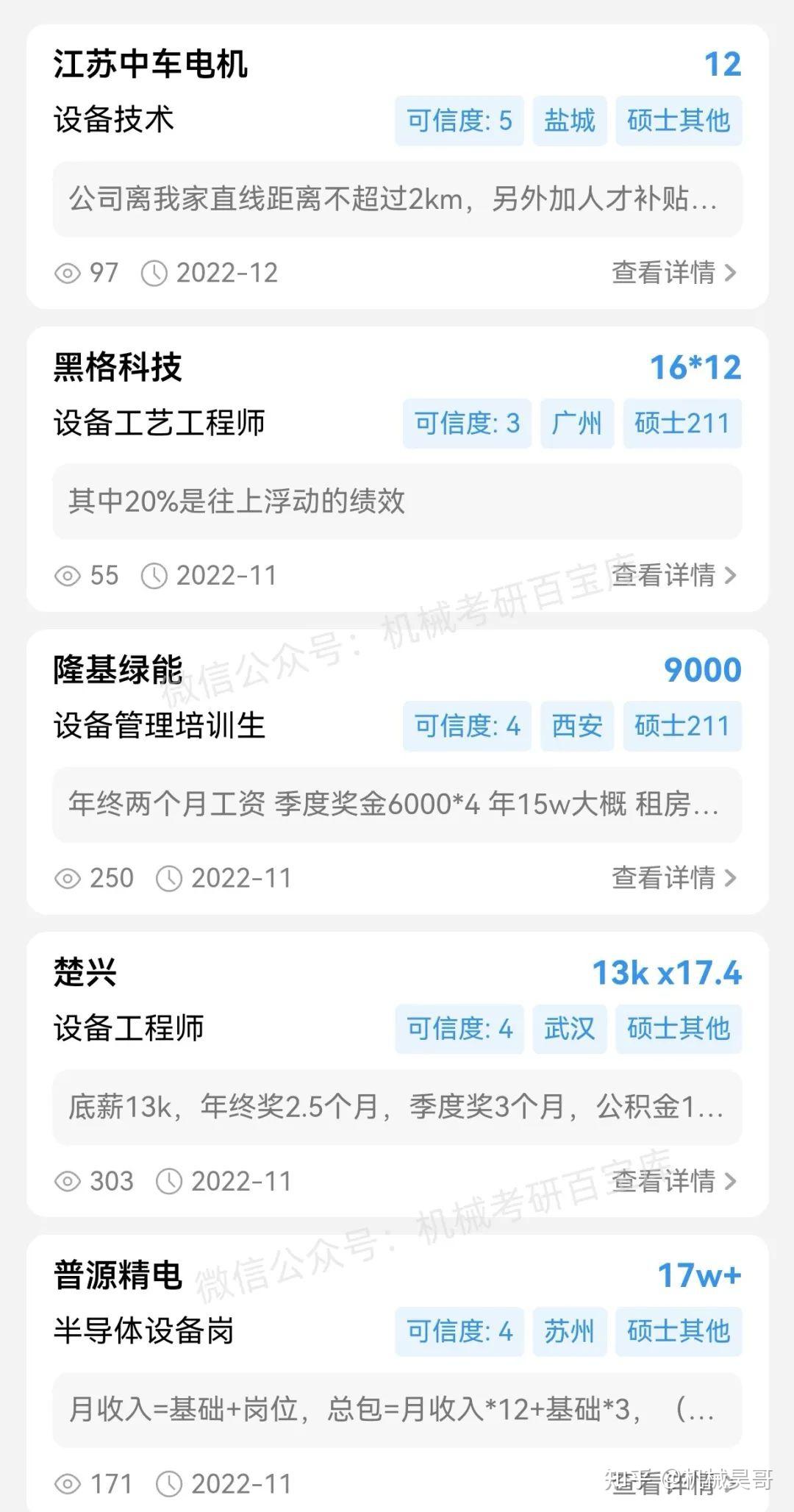794x1512 pixels.
Task: View details for the 隆基绿能 post
Action: click(673, 878)
